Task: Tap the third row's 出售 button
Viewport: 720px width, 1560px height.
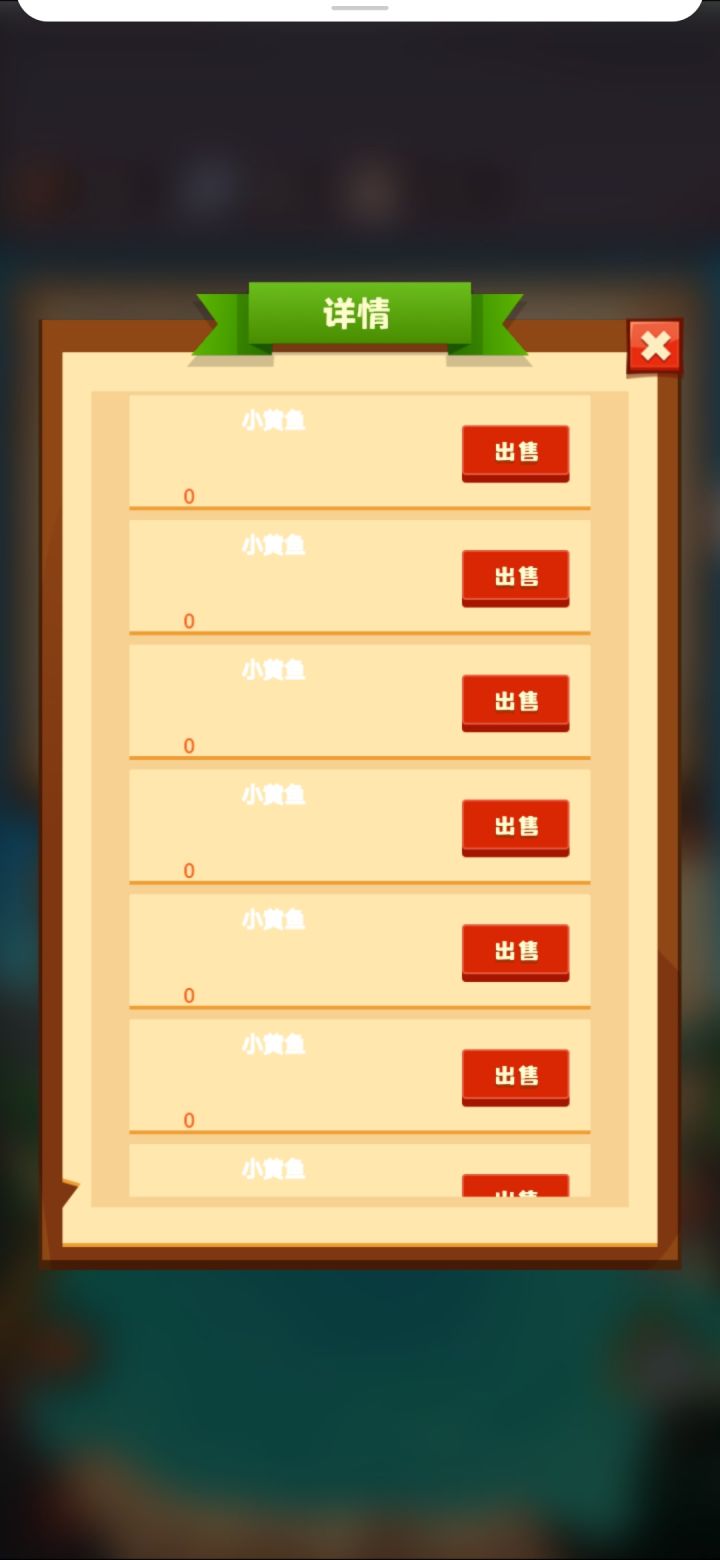Action: tap(515, 701)
